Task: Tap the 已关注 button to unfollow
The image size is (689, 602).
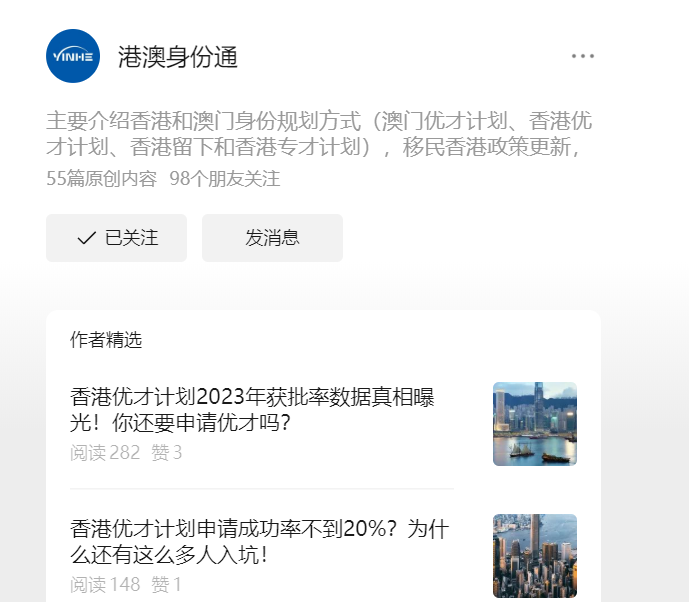Action: (116, 238)
